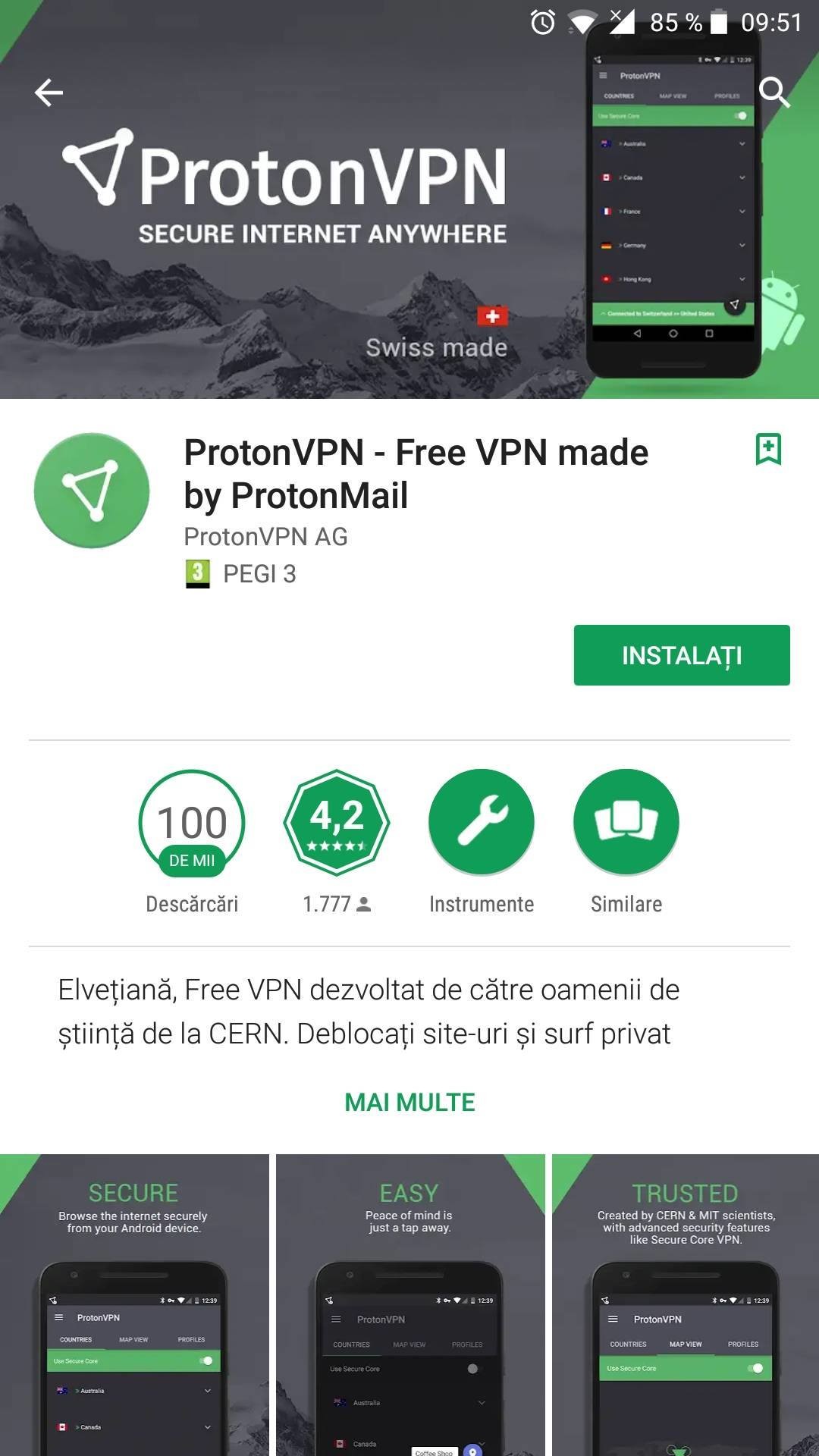Expand description with MAI MULTE
819x1456 pixels.
409,1102
